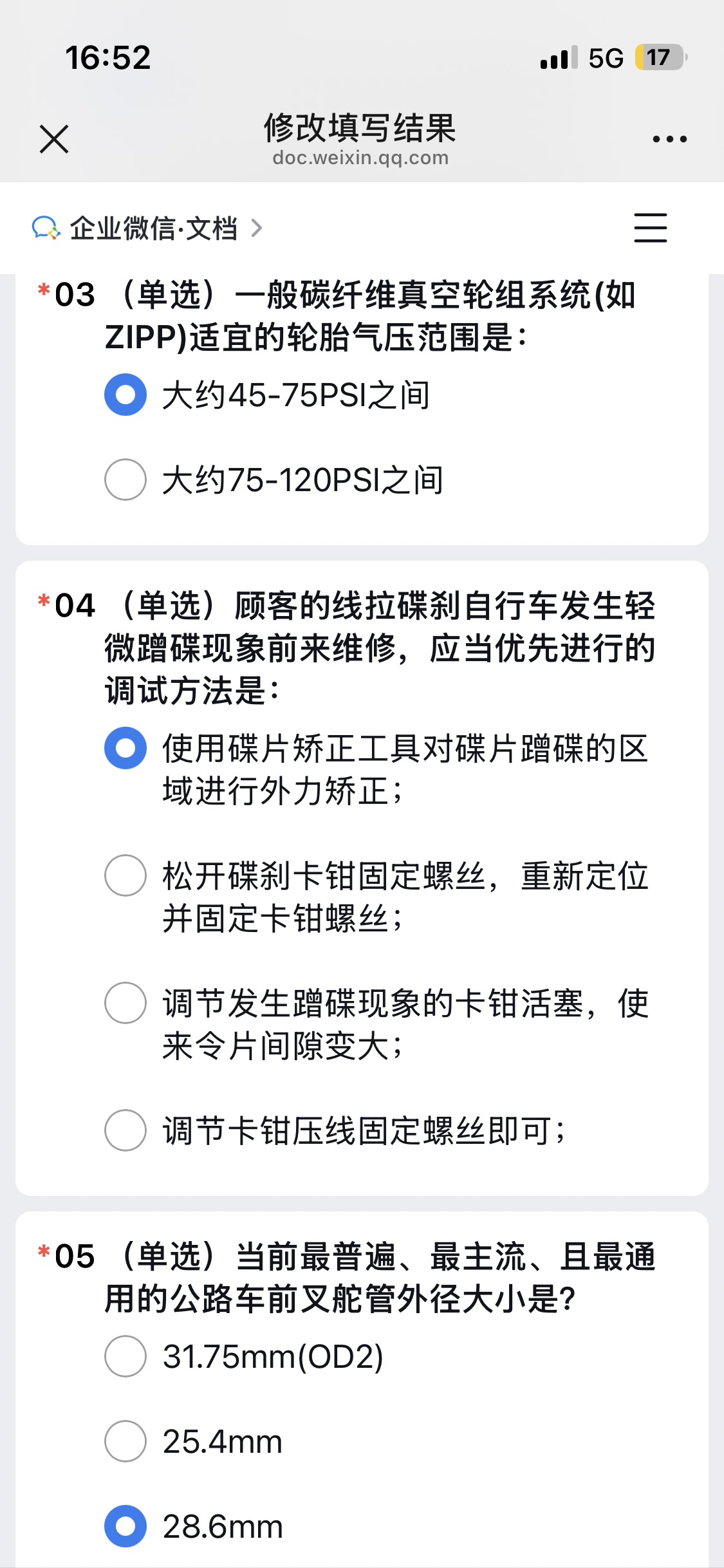Image resolution: width=724 pixels, height=1568 pixels.
Task: Select 28.6mm option
Action: click(x=125, y=1526)
